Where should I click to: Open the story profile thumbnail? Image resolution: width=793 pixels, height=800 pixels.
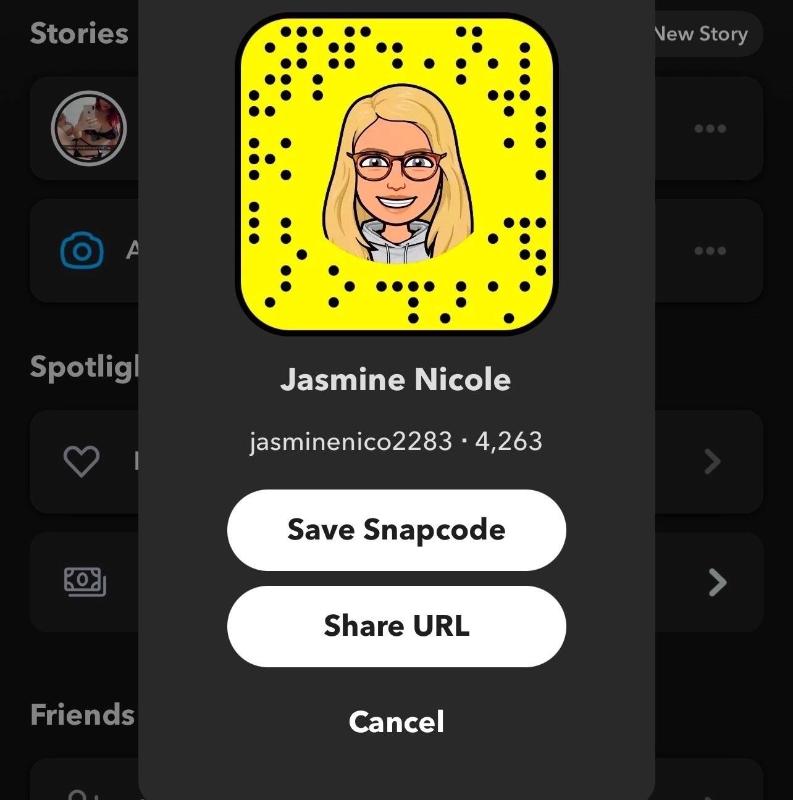88,129
